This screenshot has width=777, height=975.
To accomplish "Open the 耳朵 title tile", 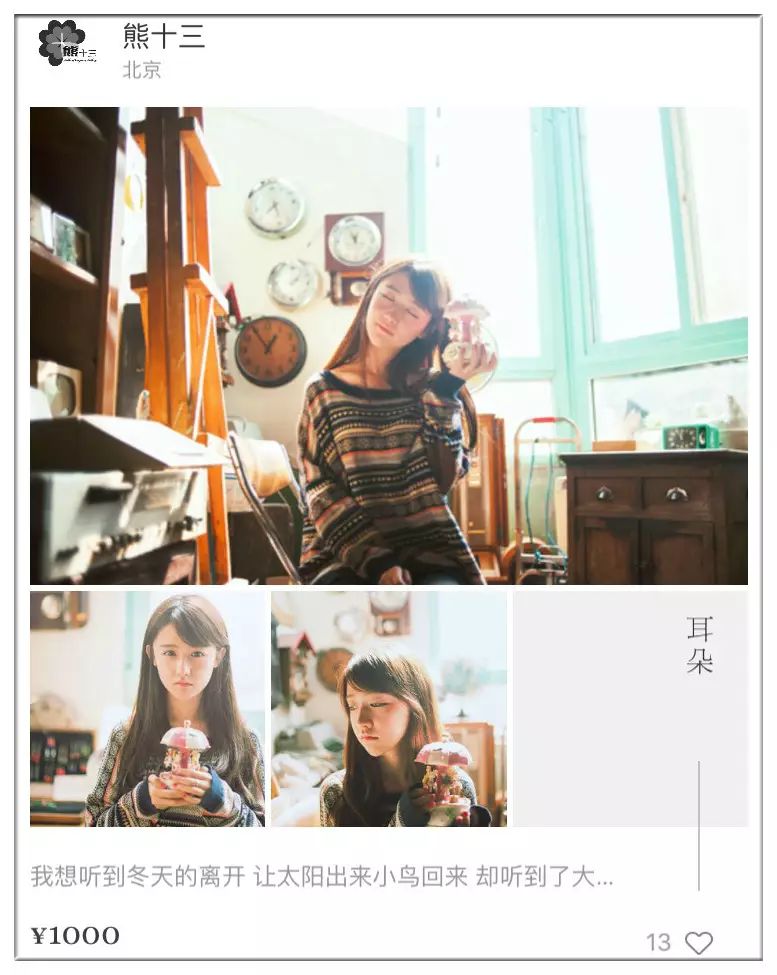I will (x=630, y=708).
